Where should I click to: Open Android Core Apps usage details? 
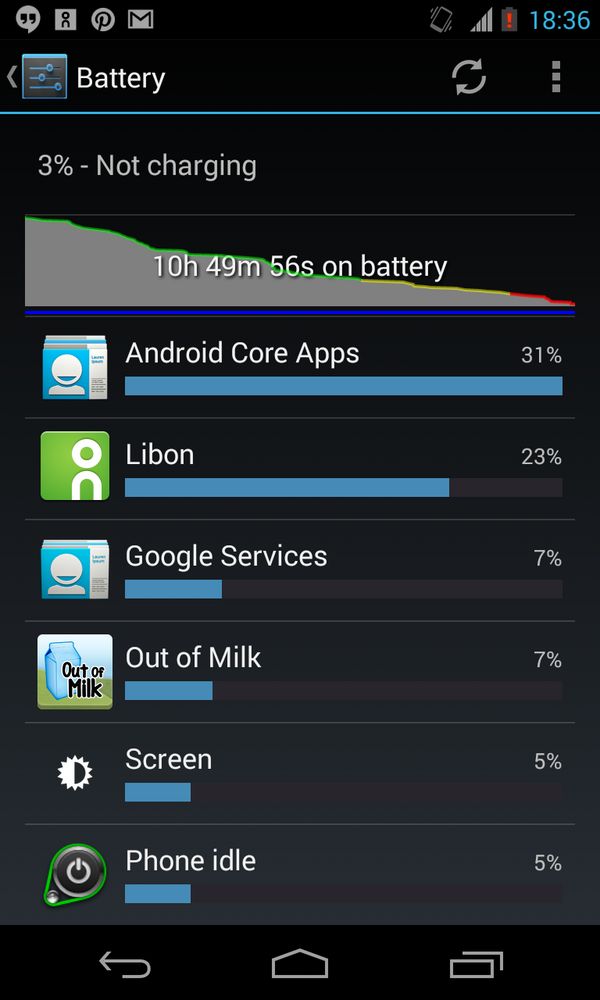[300, 368]
